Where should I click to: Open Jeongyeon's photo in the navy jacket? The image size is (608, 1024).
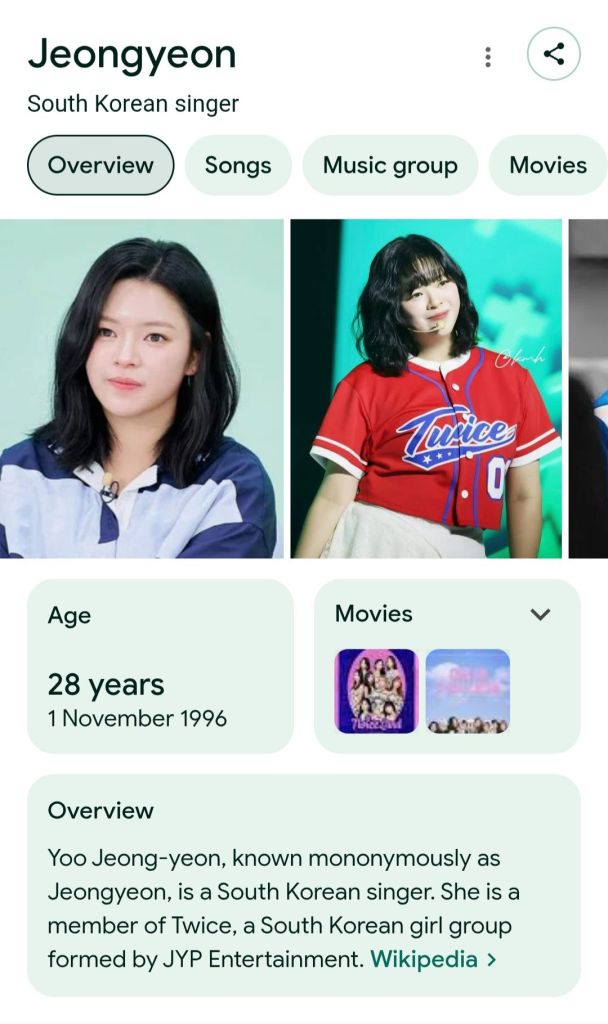[x=141, y=388]
